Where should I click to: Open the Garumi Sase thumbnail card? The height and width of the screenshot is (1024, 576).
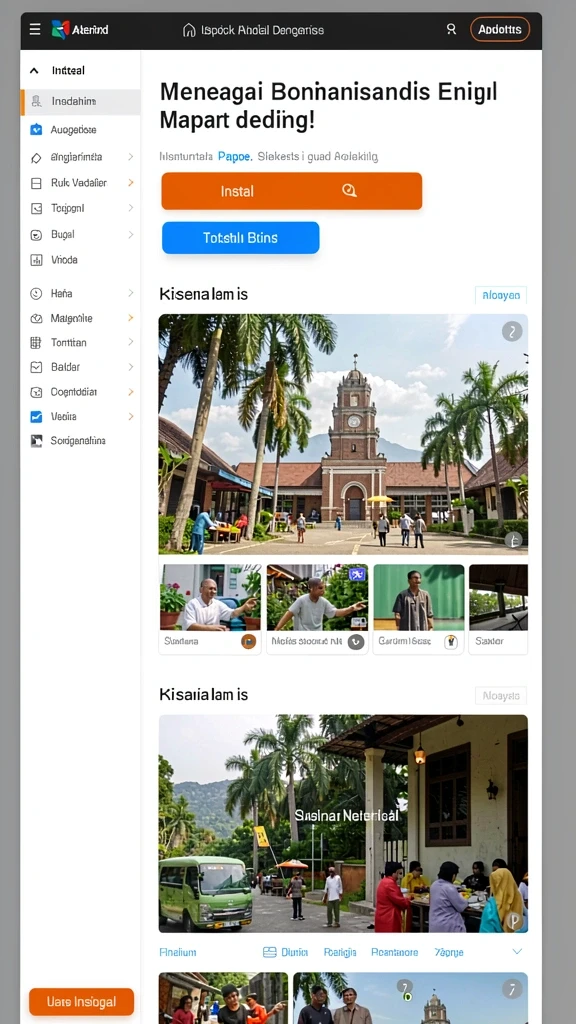(x=419, y=609)
